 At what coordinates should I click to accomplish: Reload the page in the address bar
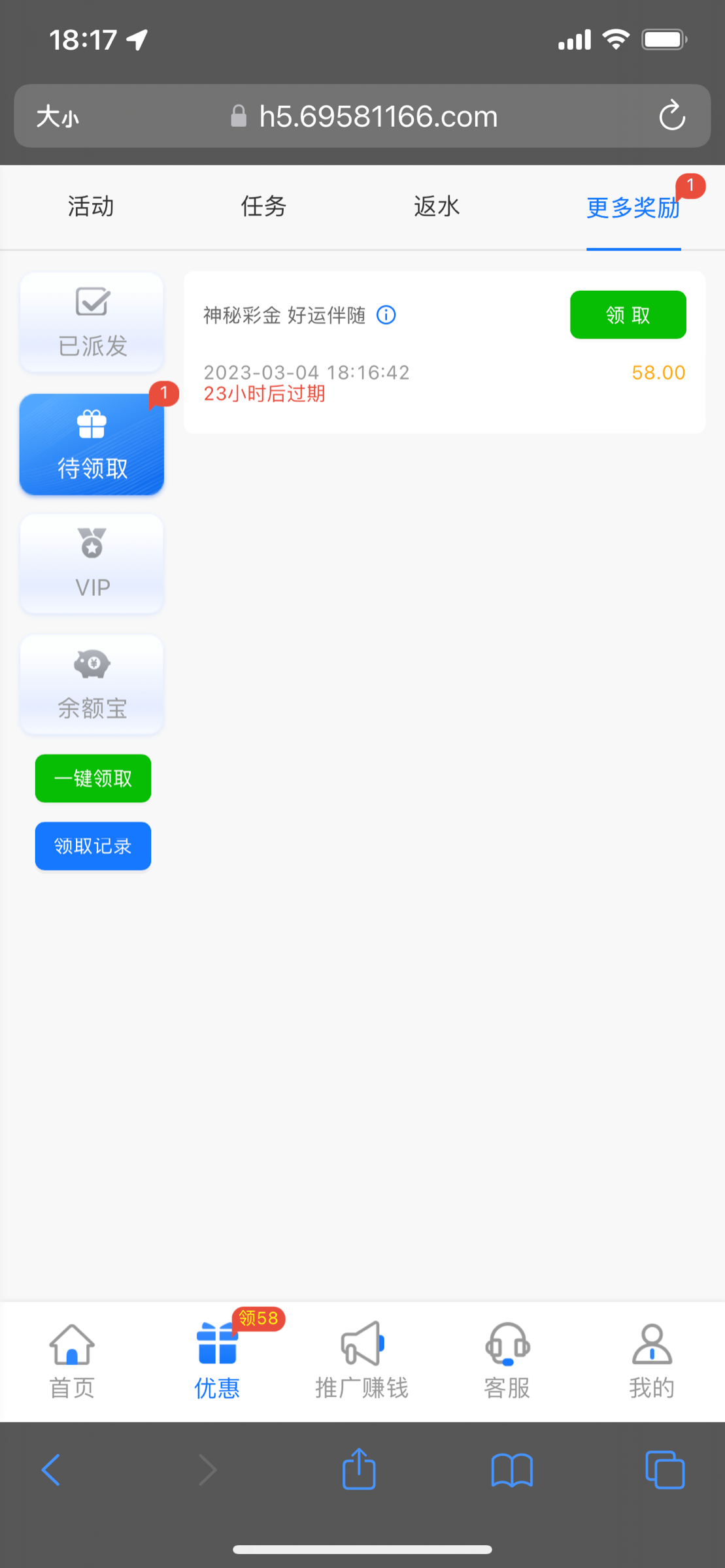click(671, 116)
